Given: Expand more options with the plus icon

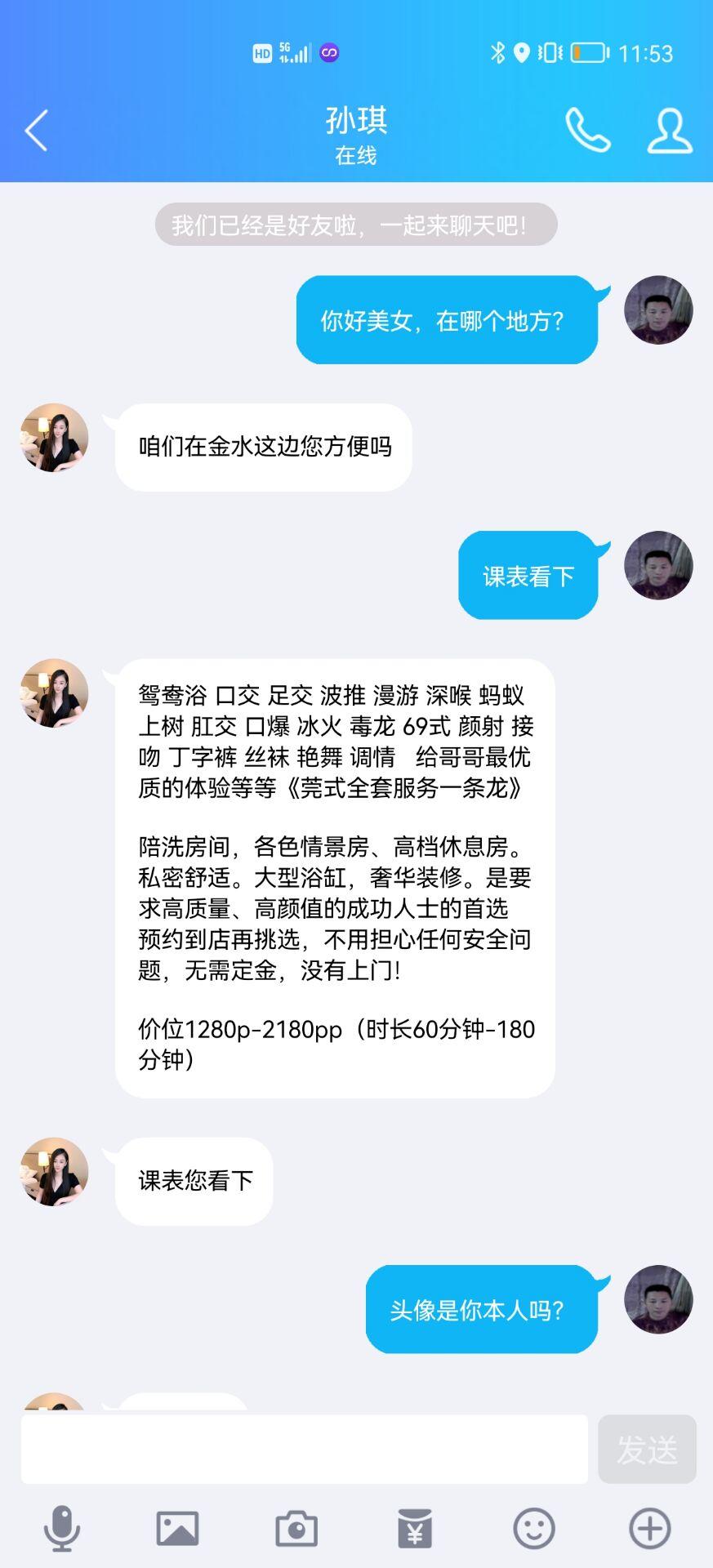Looking at the screenshot, I should pos(650,1528).
